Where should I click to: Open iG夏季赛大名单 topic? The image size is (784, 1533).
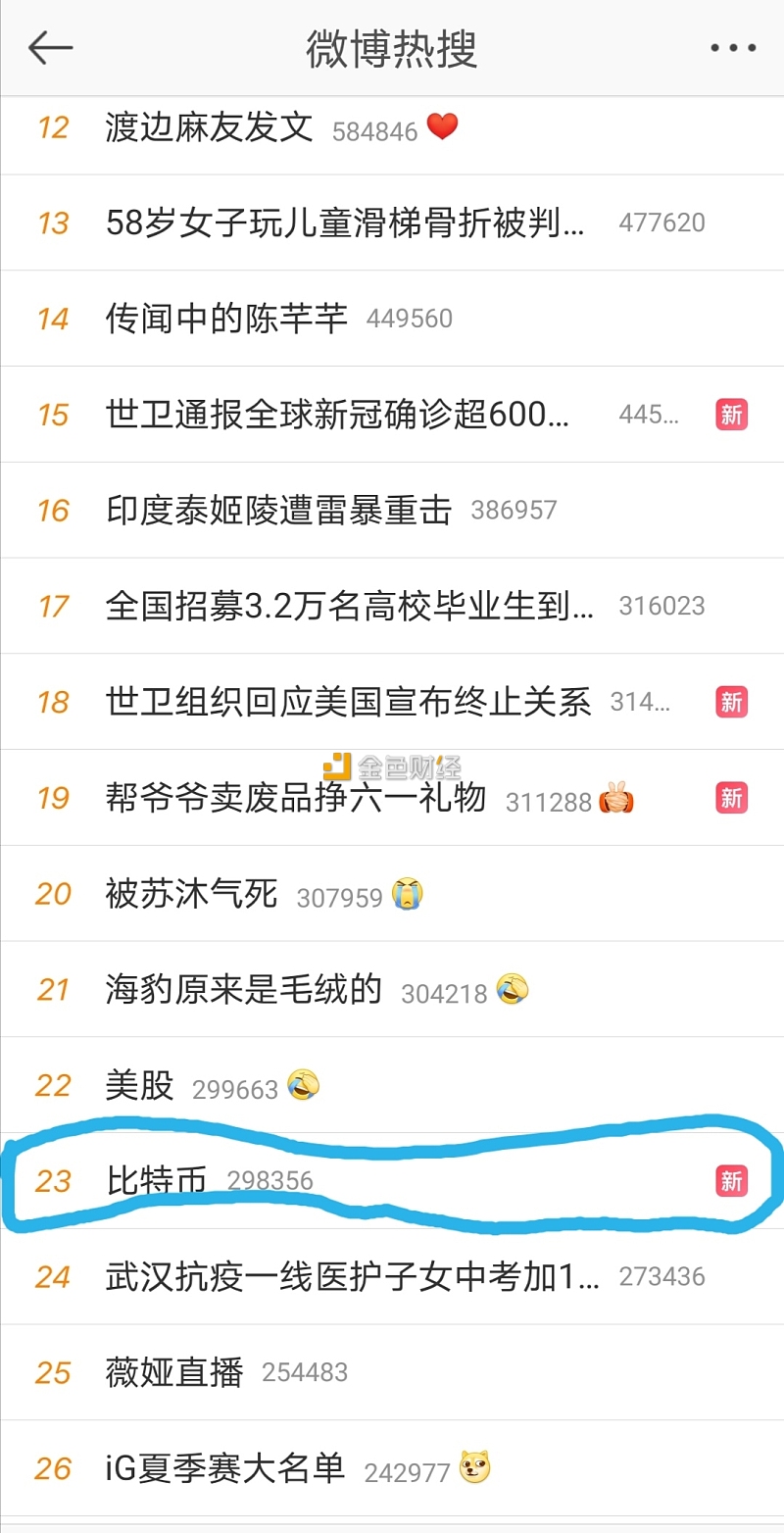[225, 1468]
